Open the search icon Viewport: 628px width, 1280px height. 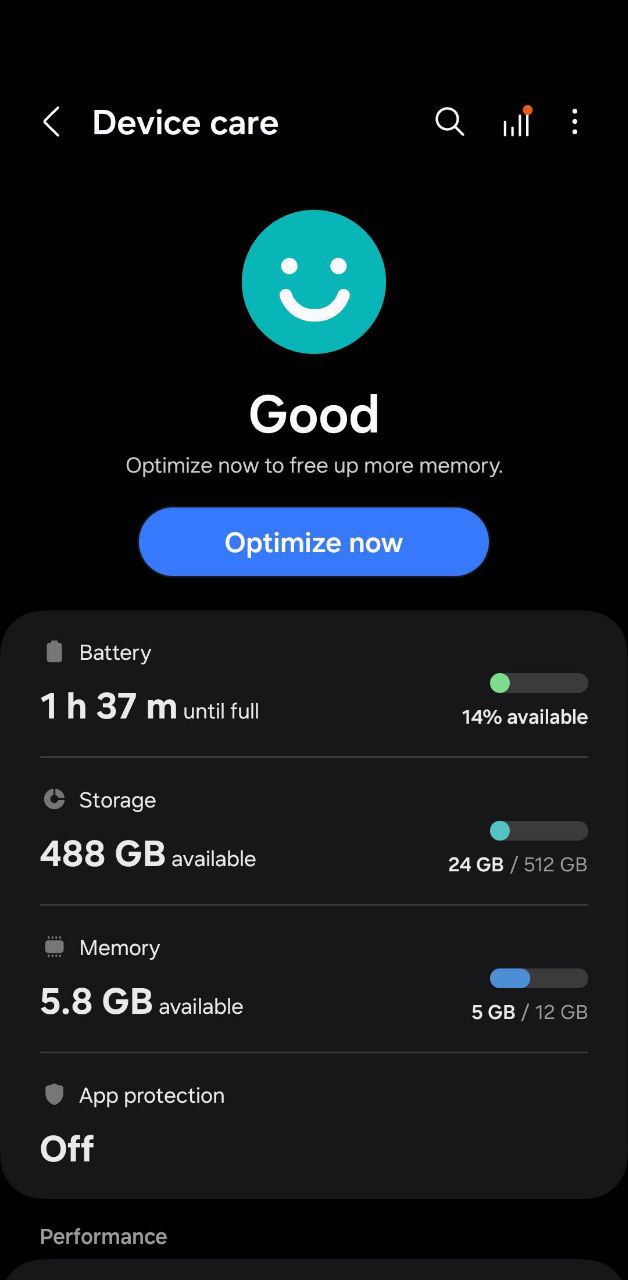(450, 122)
